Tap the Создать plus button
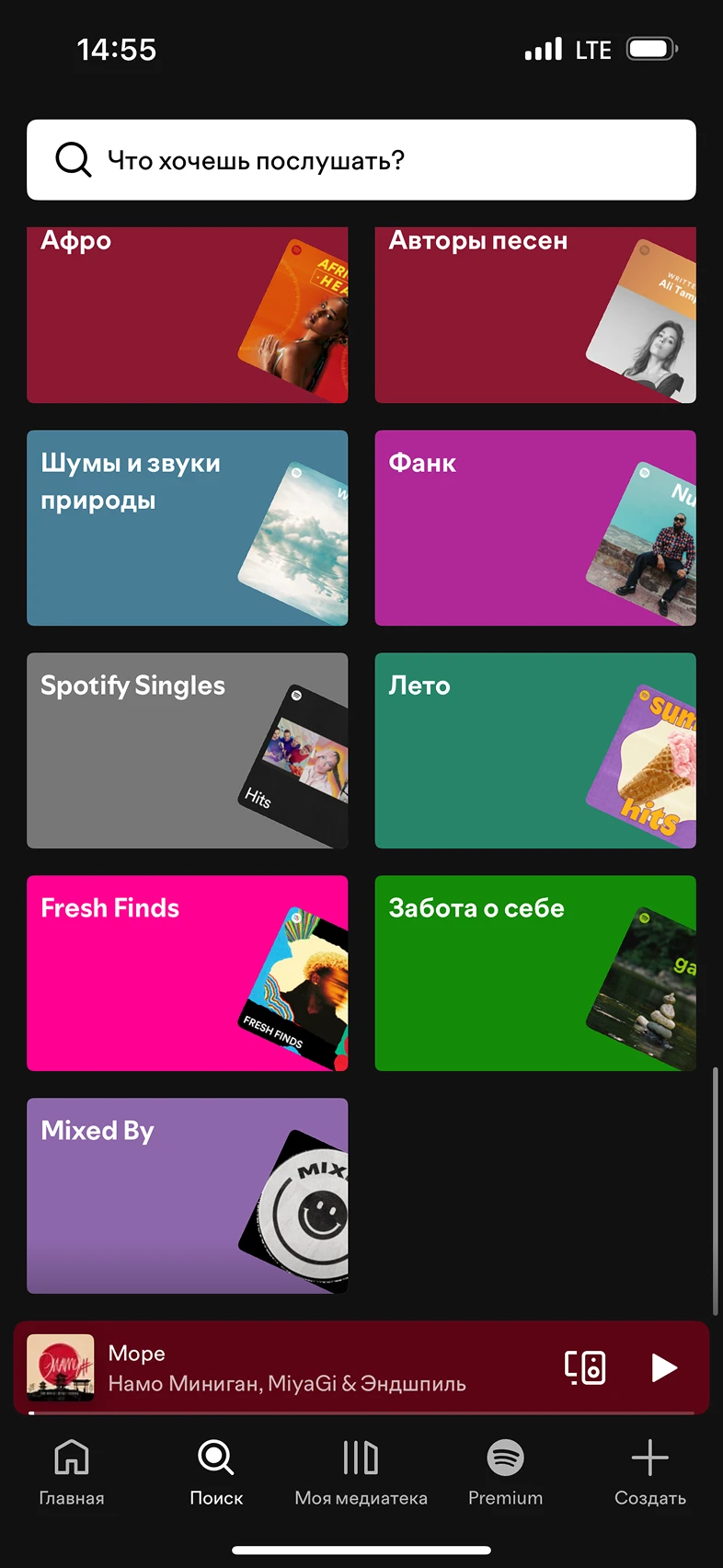The image size is (723, 1568). coord(650,1472)
